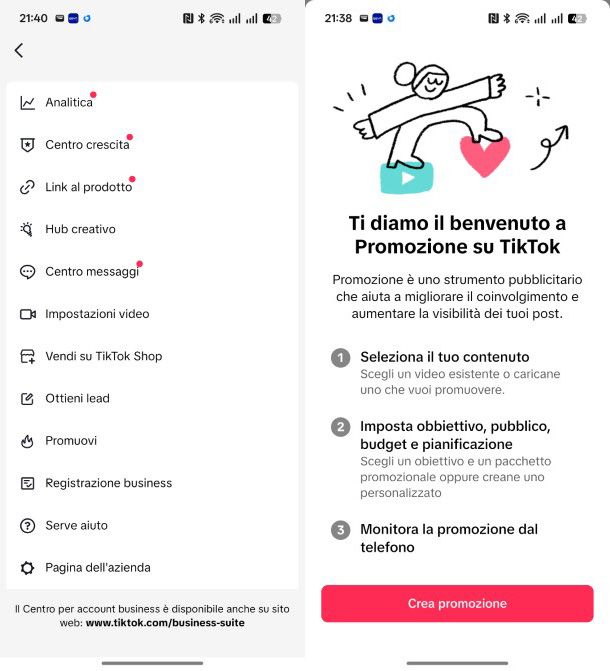Open Ottieni lead
This screenshot has height=671, width=610.
tap(77, 398)
